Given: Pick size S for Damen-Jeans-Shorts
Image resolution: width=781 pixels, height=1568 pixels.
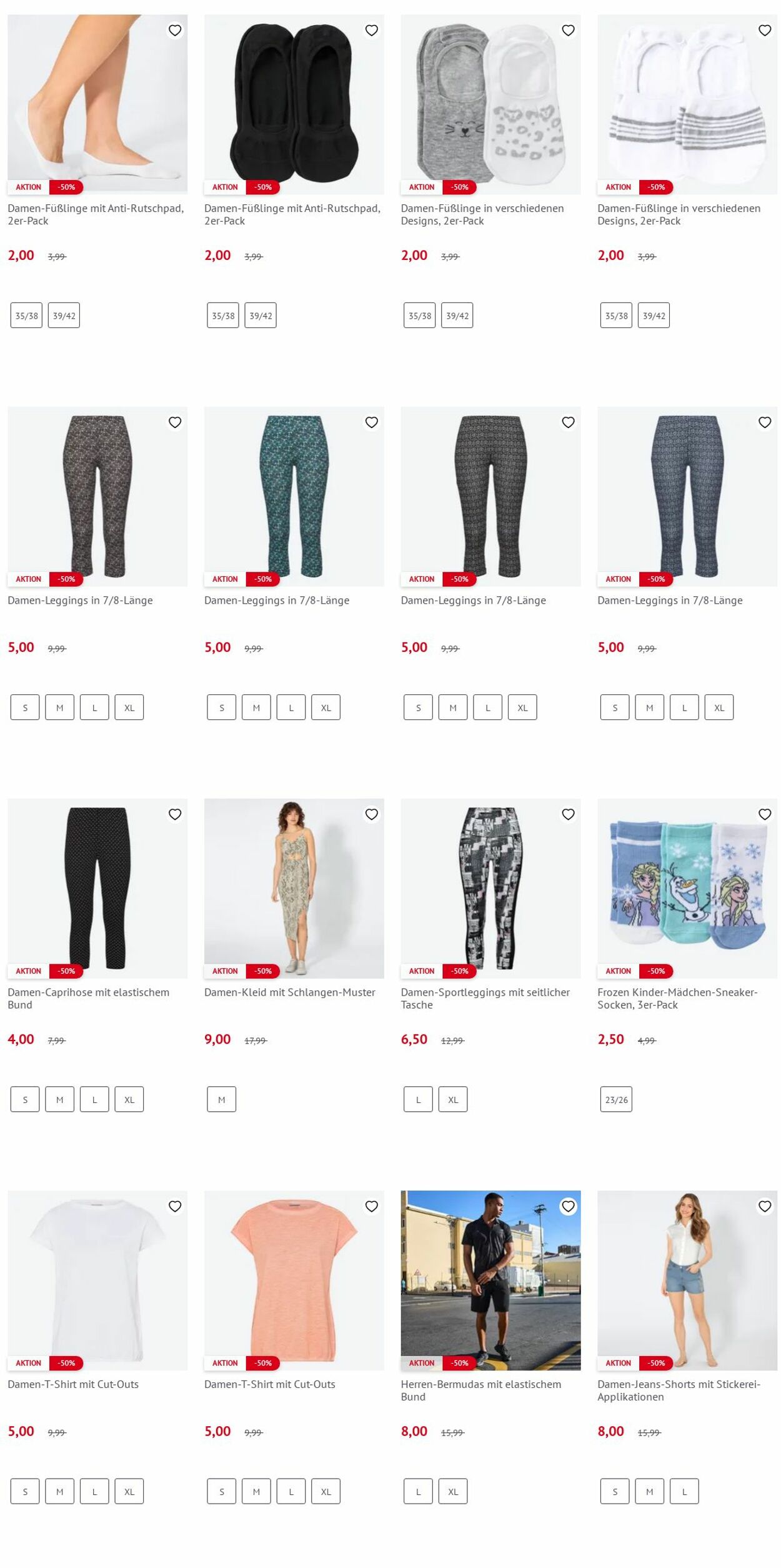Looking at the screenshot, I should (614, 1491).
